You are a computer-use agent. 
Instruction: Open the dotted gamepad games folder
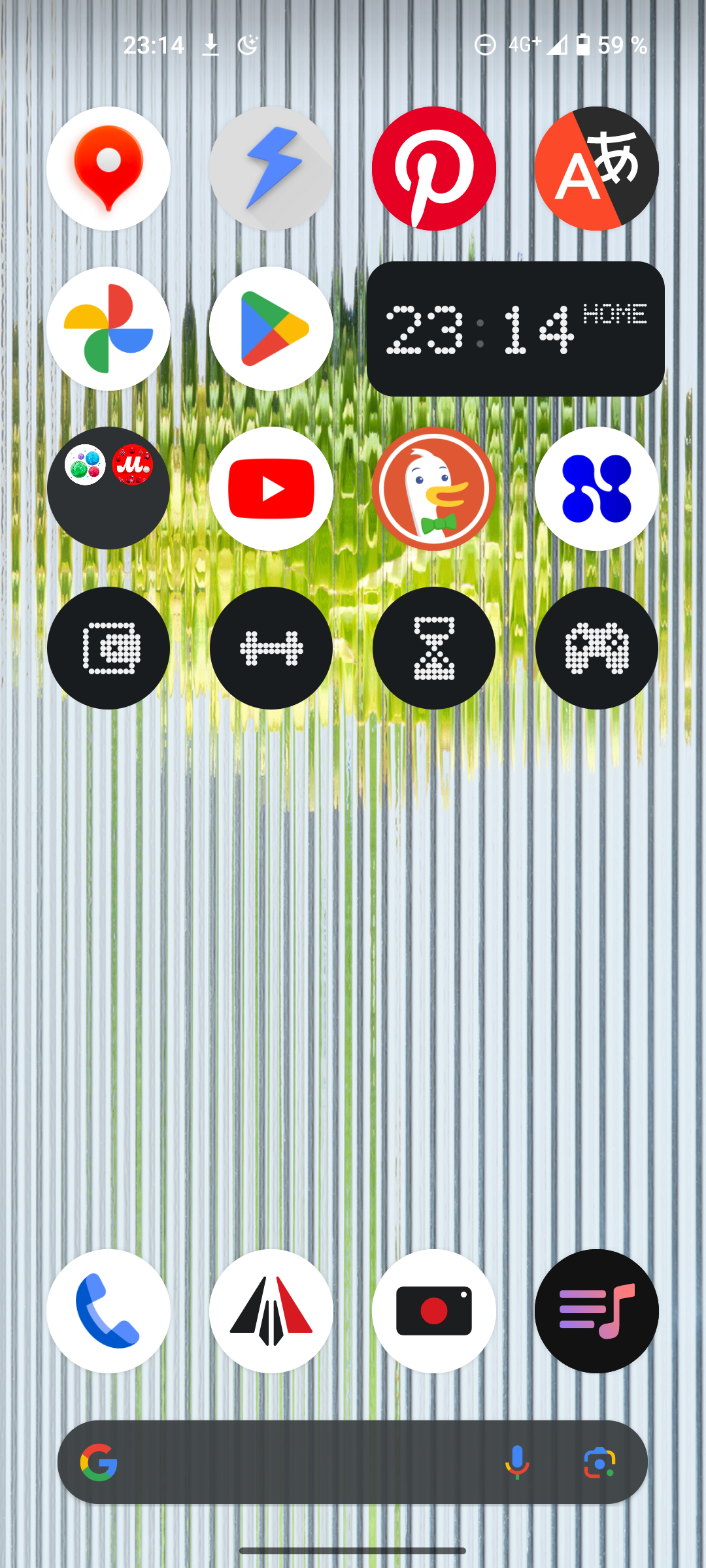click(x=596, y=648)
